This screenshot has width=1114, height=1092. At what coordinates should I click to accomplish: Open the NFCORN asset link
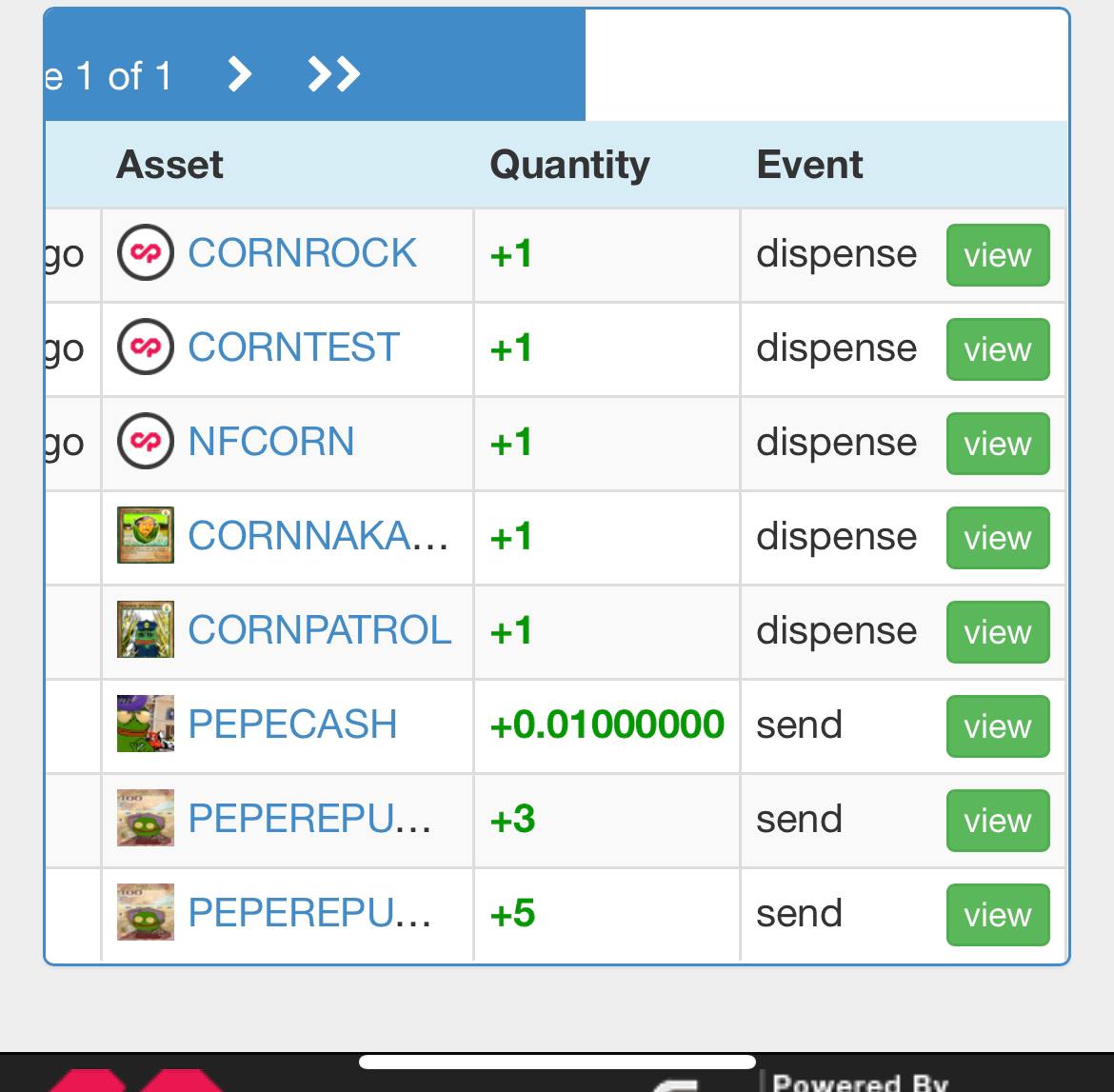tap(271, 442)
